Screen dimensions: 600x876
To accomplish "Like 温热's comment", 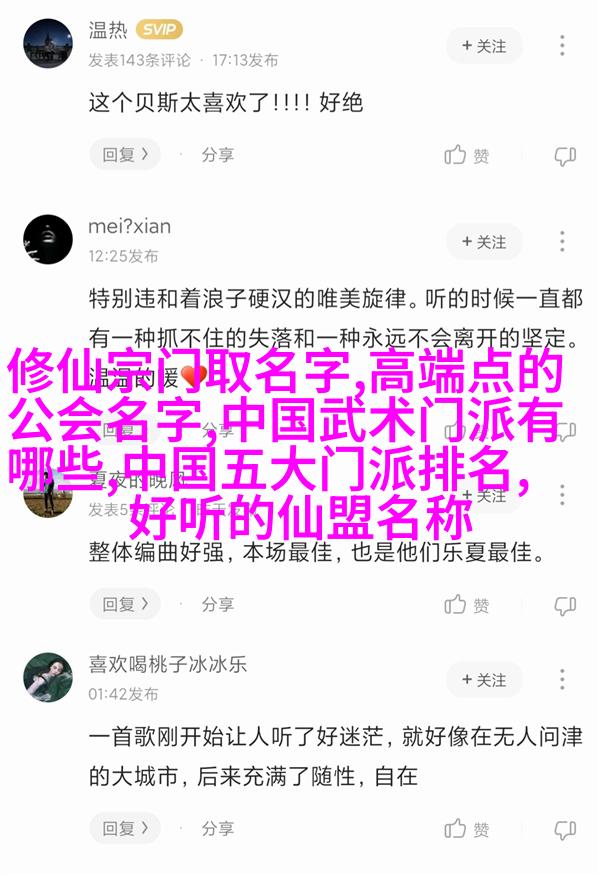I will click(x=467, y=155).
